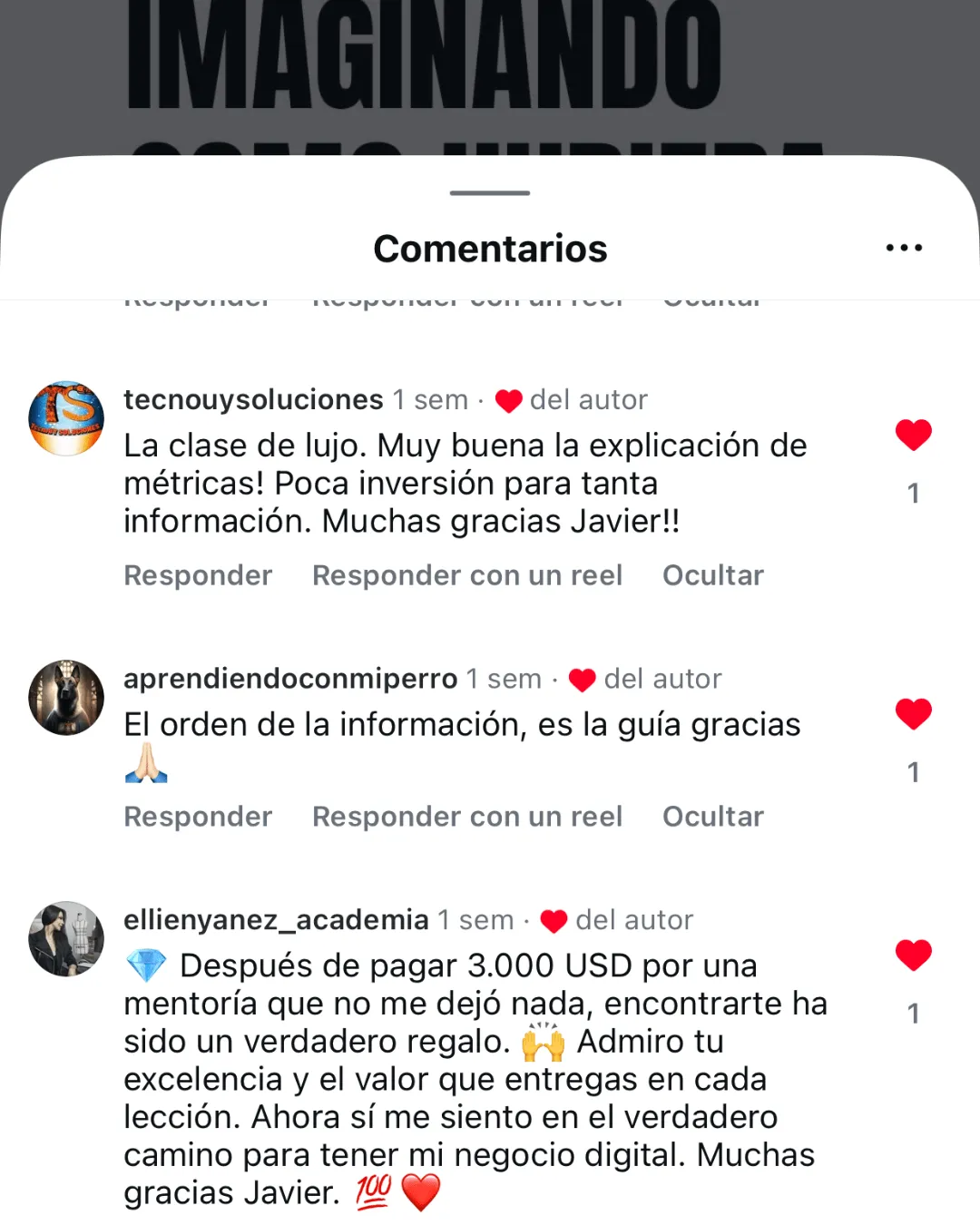
Task: Go to the aprendiendoconmiperro username link
Action: (290, 679)
